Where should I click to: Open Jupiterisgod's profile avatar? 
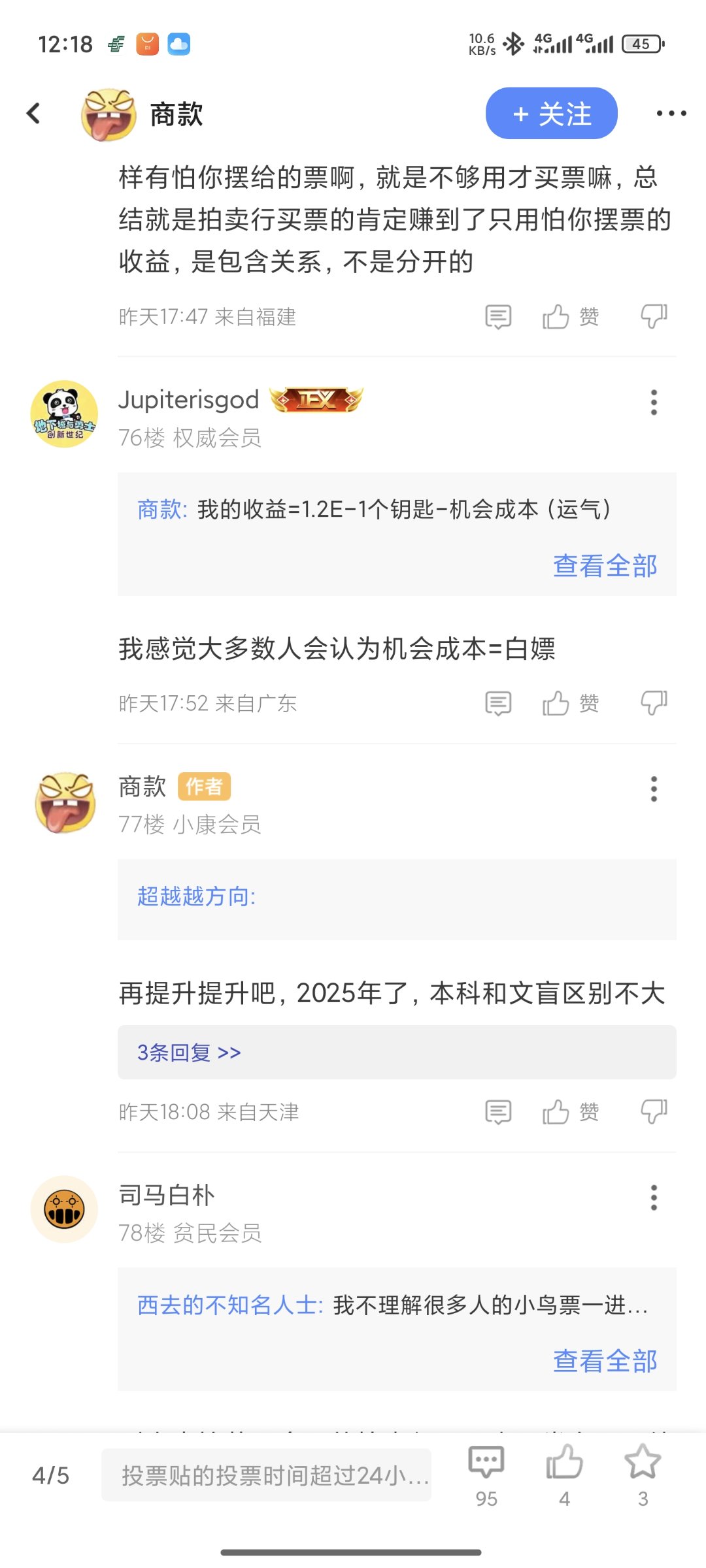pyautogui.click(x=64, y=414)
